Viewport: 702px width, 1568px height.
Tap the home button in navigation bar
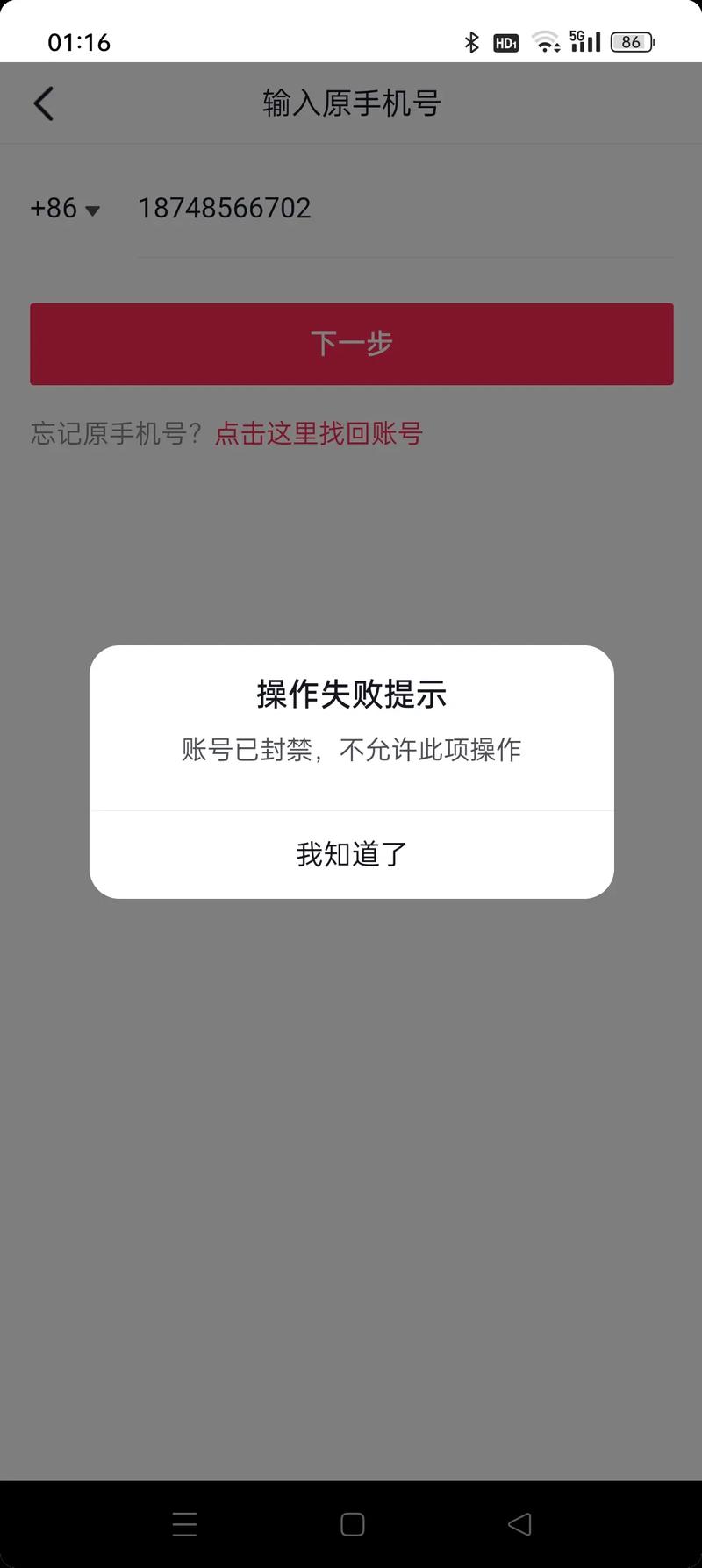[x=351, y=1524]
